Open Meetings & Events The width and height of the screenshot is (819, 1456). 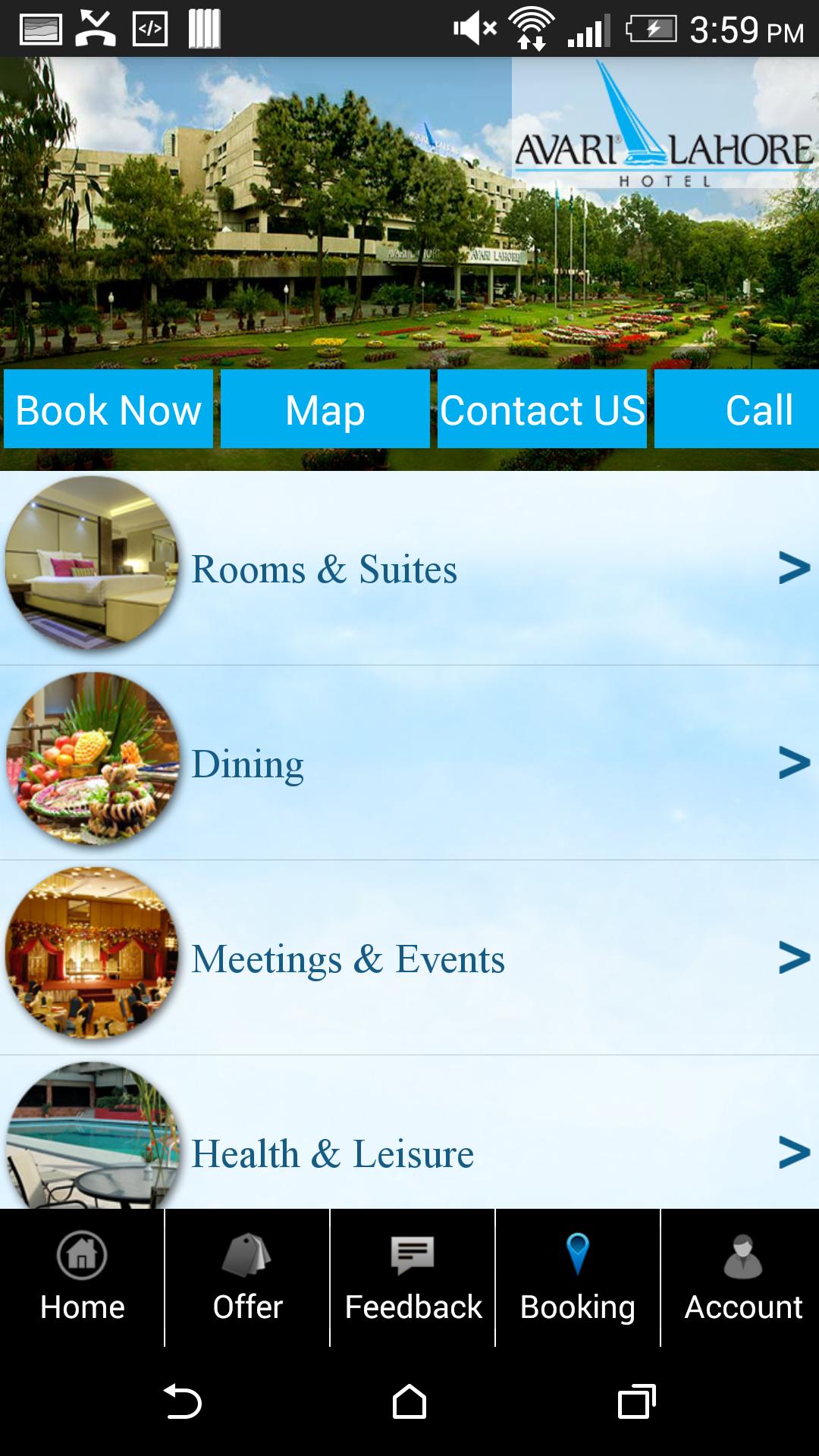(409, 959)
